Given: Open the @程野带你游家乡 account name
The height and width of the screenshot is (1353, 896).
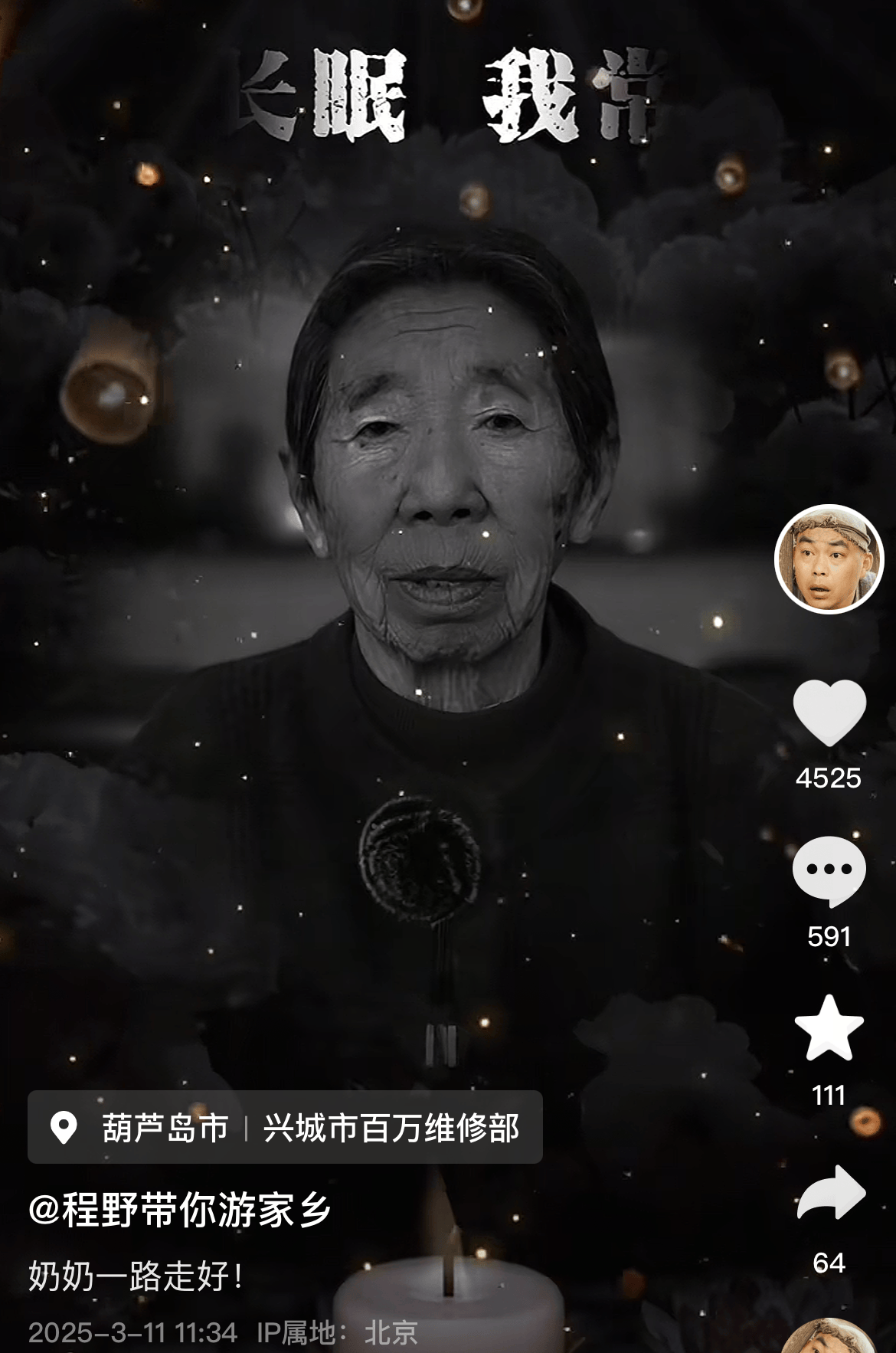Looking at the screenshot, I should 180,1210.
